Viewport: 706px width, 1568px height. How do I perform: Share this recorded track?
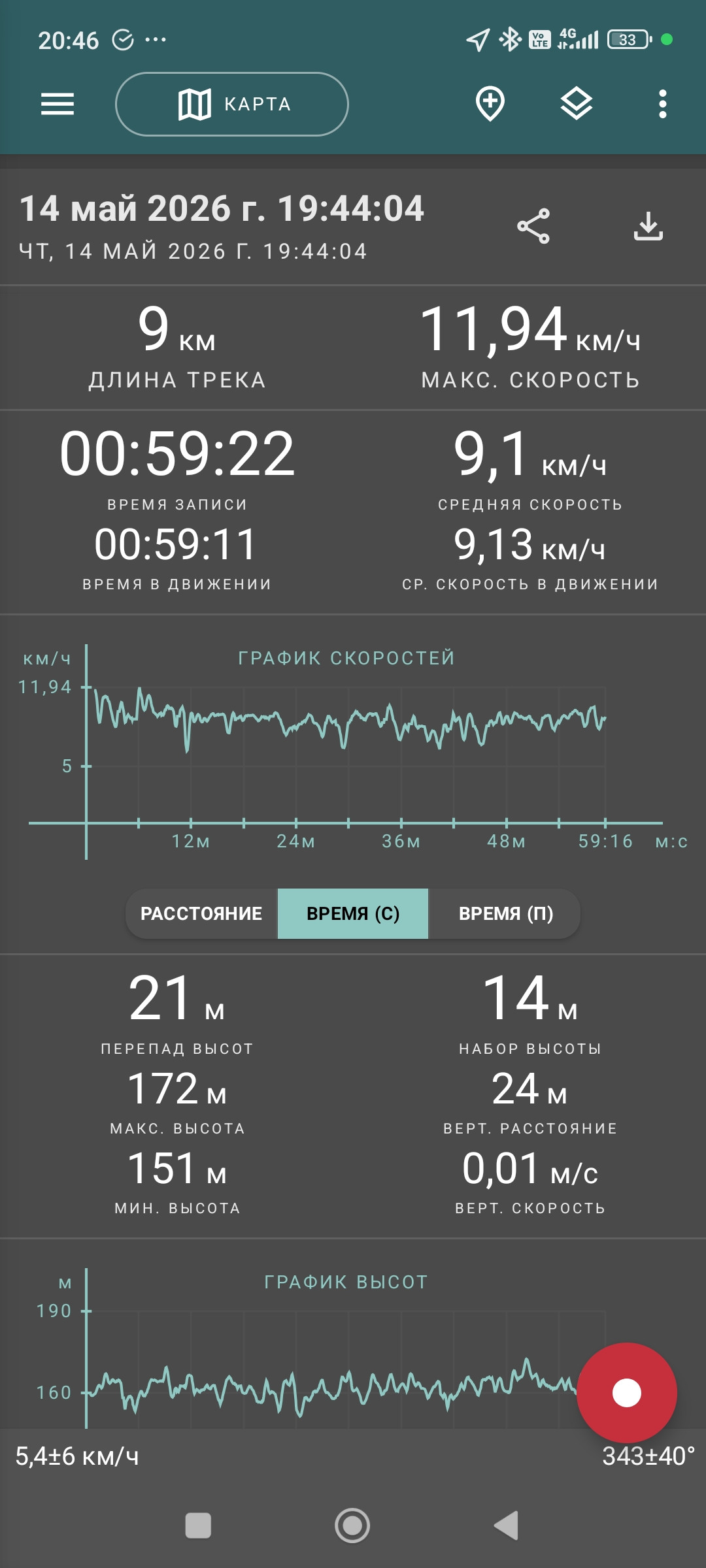(x=533, y=227)
